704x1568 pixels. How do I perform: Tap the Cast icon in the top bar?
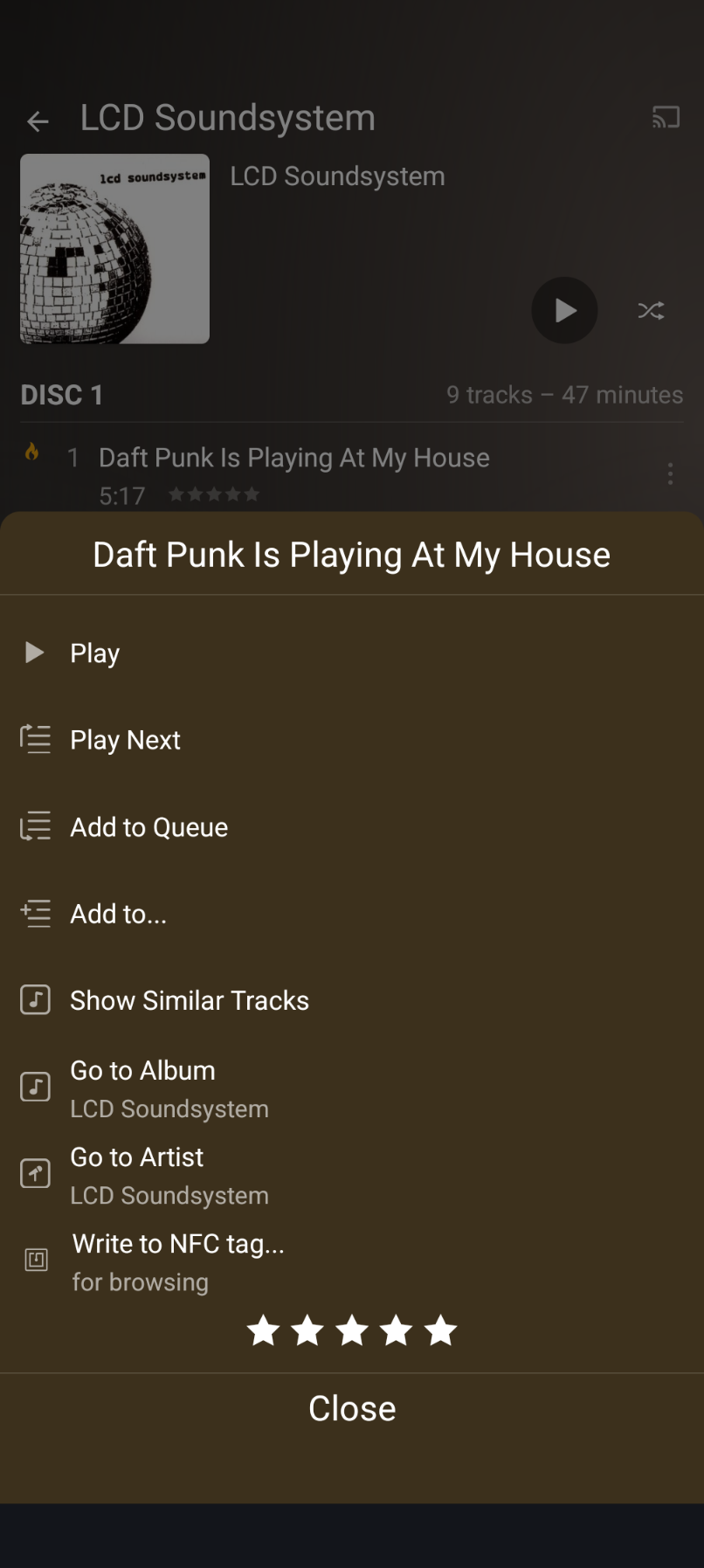coord(666,117)
